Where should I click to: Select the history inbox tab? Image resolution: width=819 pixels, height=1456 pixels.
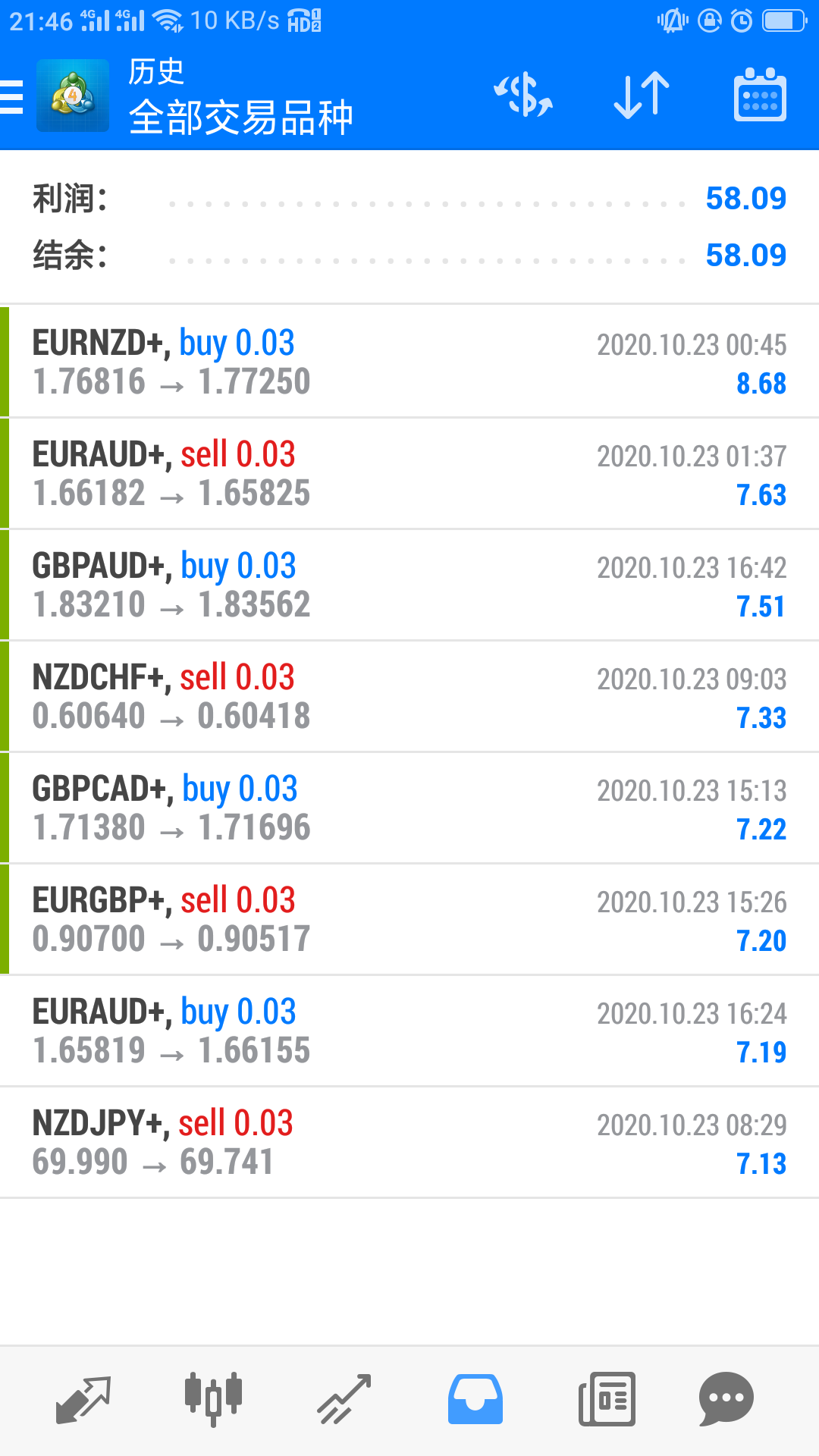(x=475, y=1398)
